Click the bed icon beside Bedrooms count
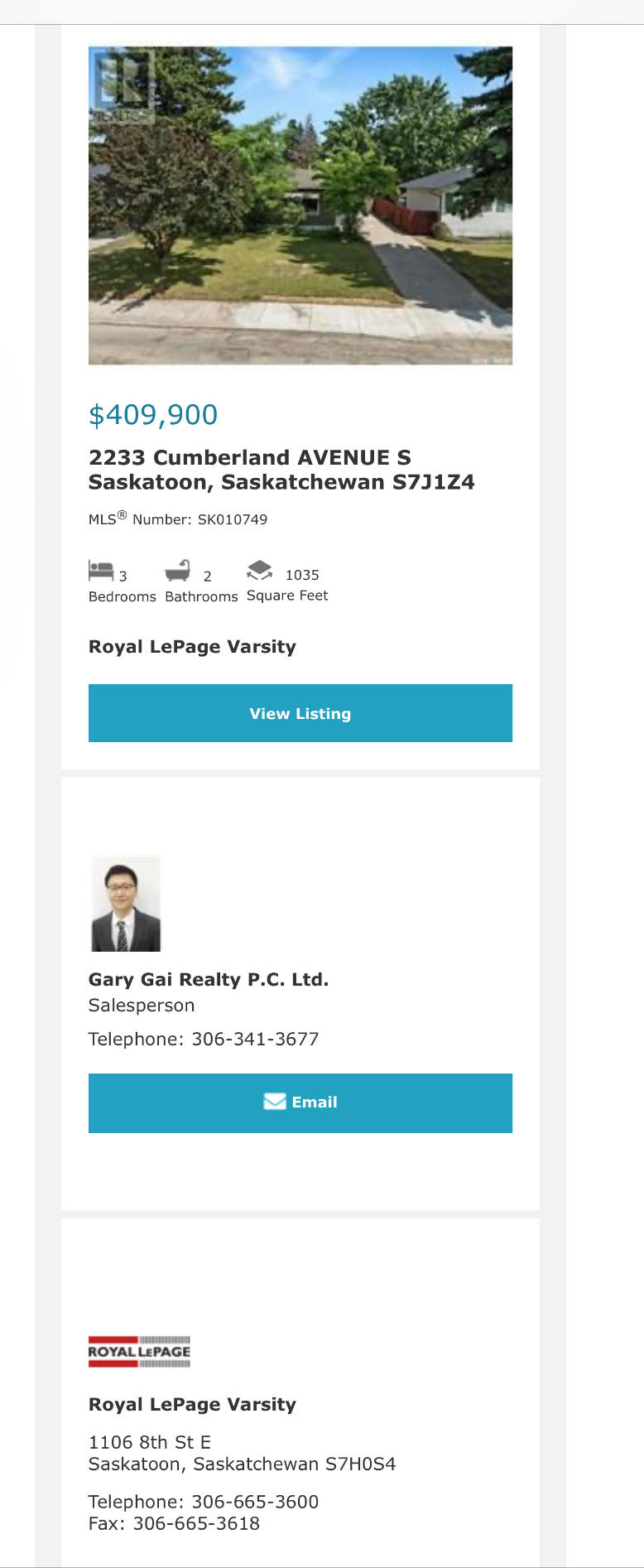Viewport: 644px width, 1568px height. point(99,570)
